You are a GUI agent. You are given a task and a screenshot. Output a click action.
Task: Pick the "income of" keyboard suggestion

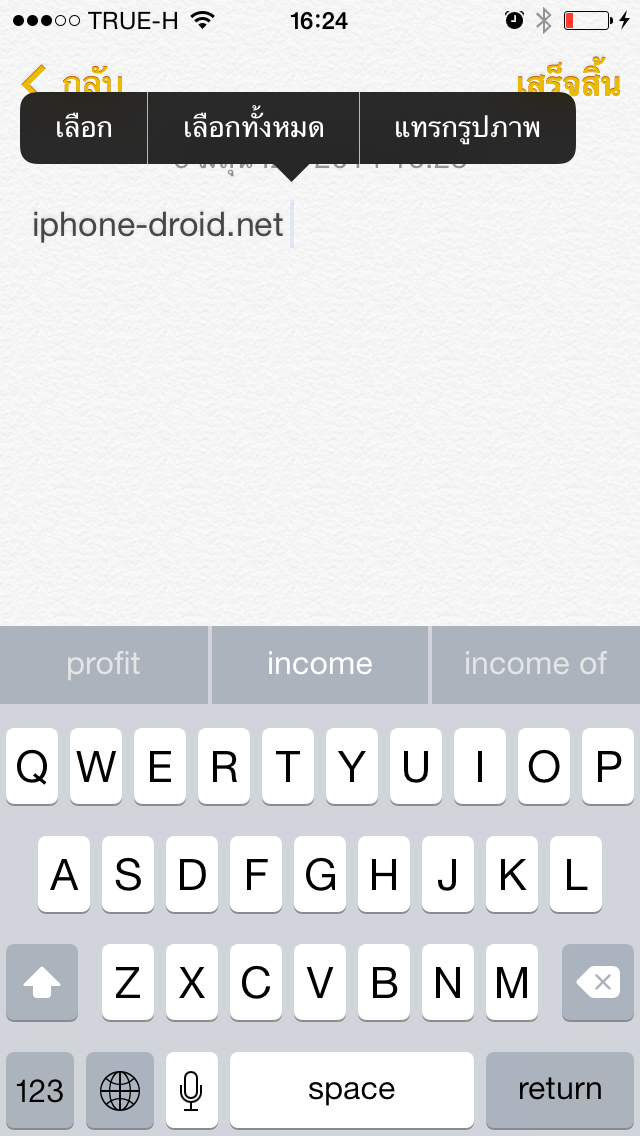[536, 664]
